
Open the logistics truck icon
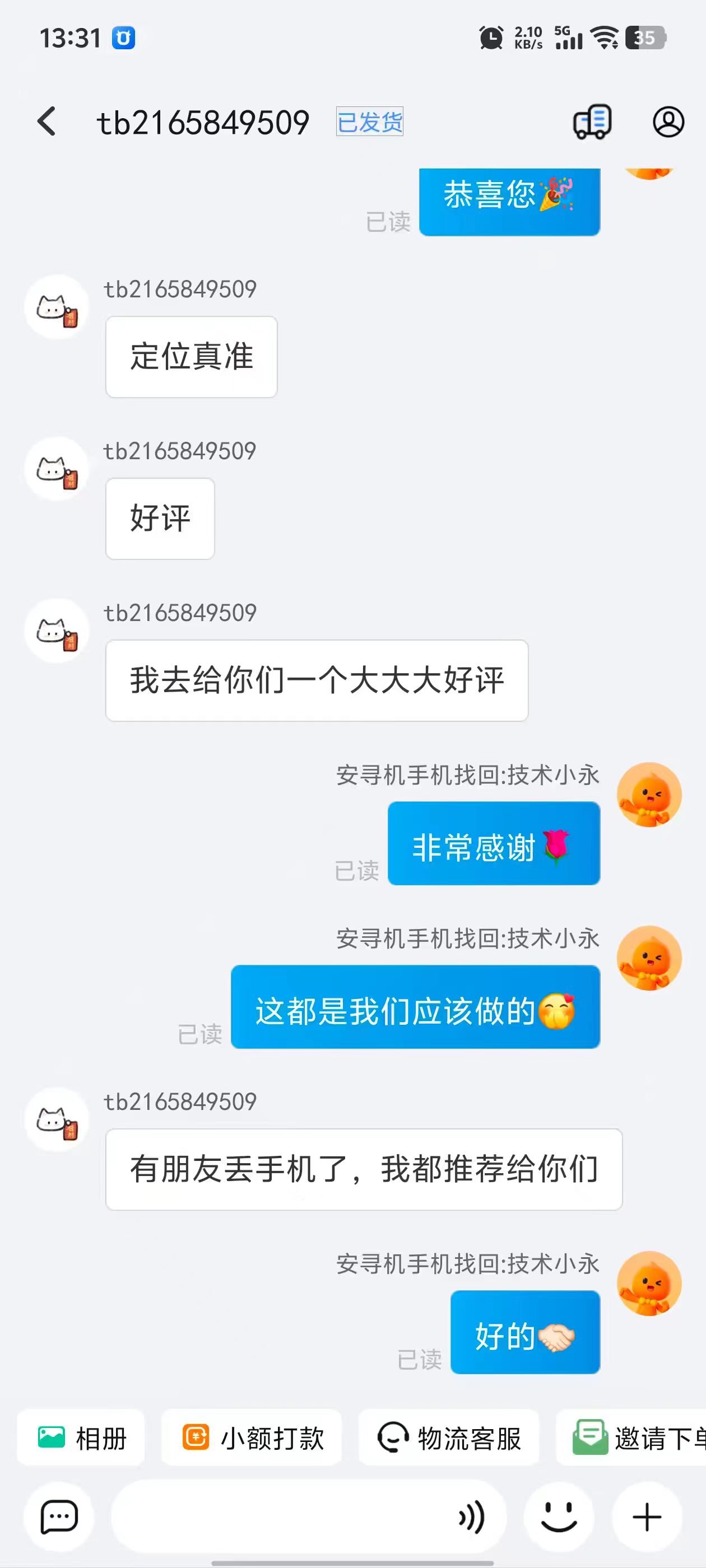pos(592,122)
